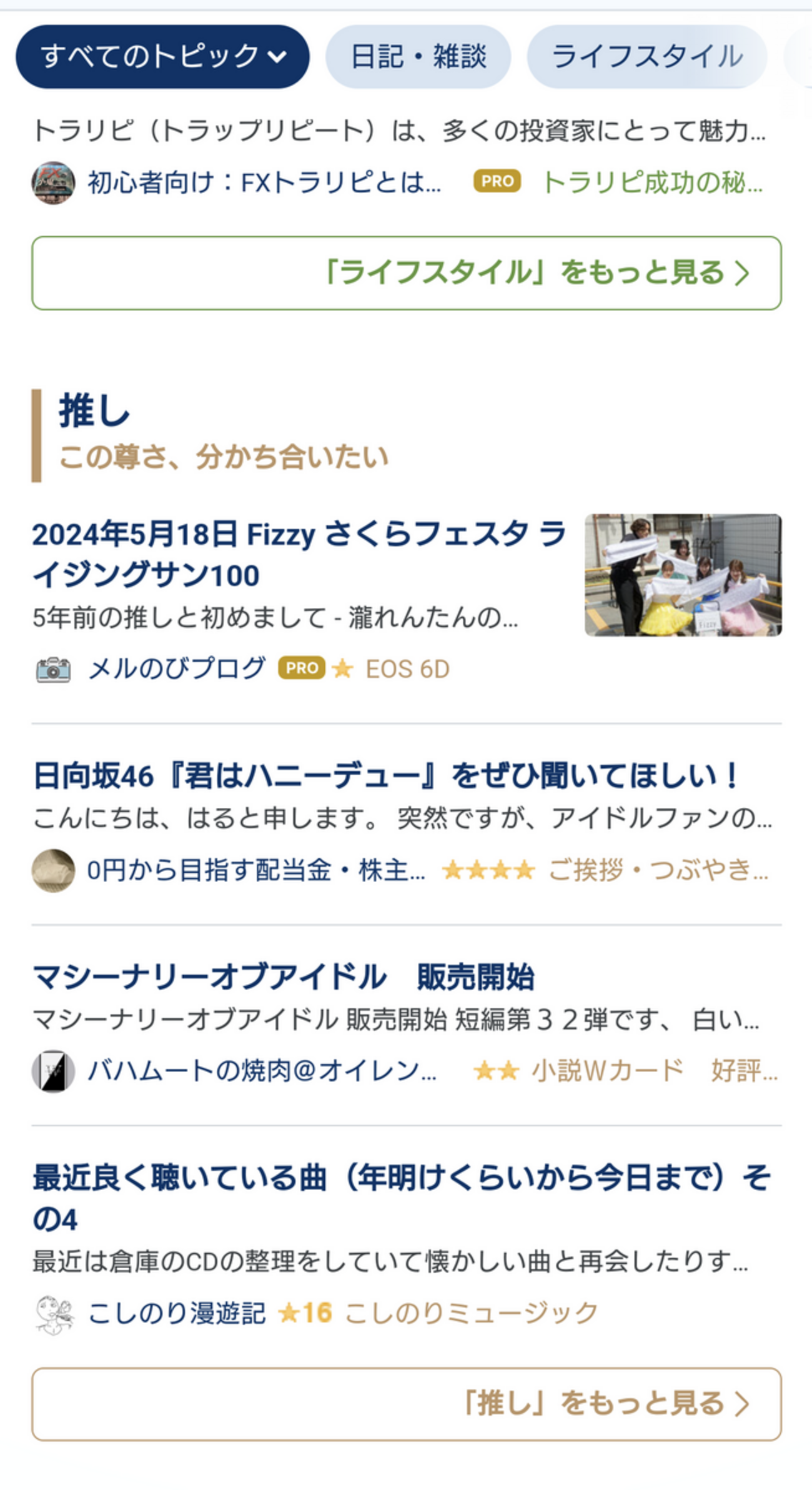This screenshot has height=1490, width=812.
Task: Tap「推し」をもっと見る button
Action: (406, 1404)
